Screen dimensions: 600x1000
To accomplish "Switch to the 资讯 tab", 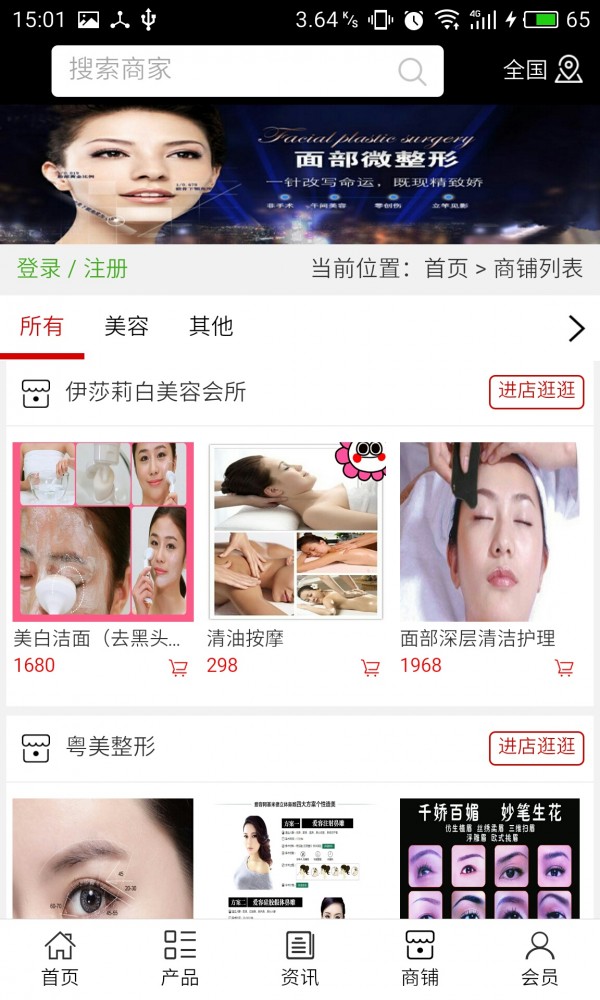I will coord(300,958).
